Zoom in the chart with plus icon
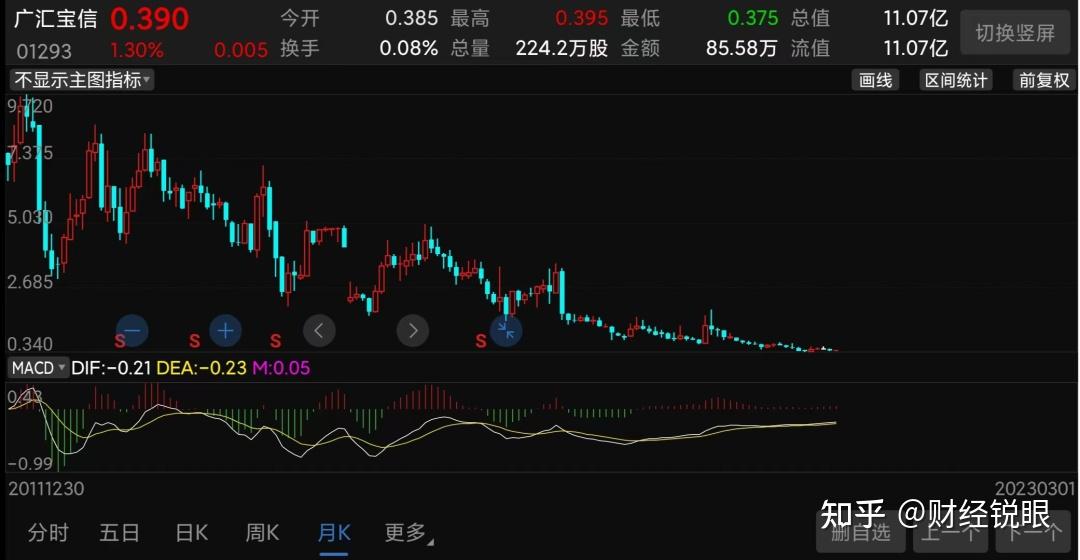1080x560 pixels. [x=226, y=330]
